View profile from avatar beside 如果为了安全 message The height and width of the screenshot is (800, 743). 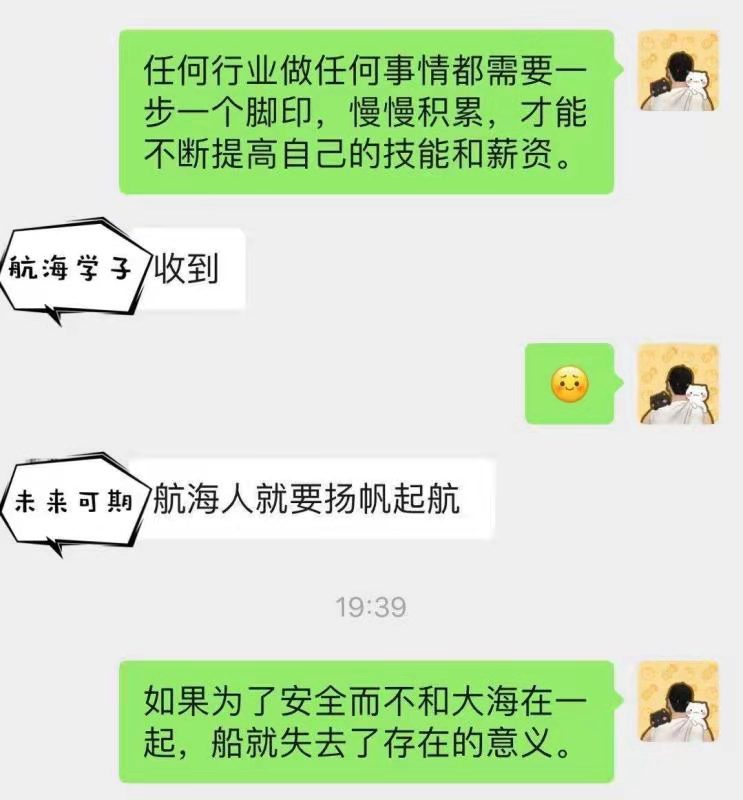[x=678, y=701]
